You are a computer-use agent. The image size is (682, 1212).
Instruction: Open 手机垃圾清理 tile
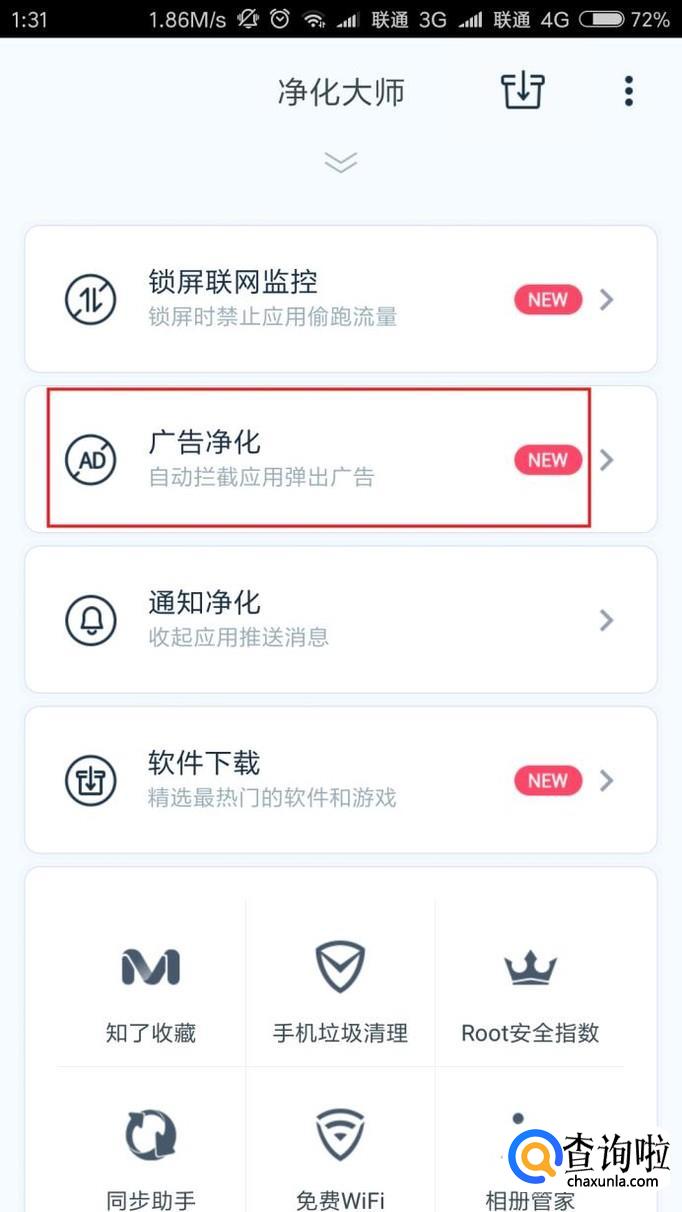(x=340, y=990)
